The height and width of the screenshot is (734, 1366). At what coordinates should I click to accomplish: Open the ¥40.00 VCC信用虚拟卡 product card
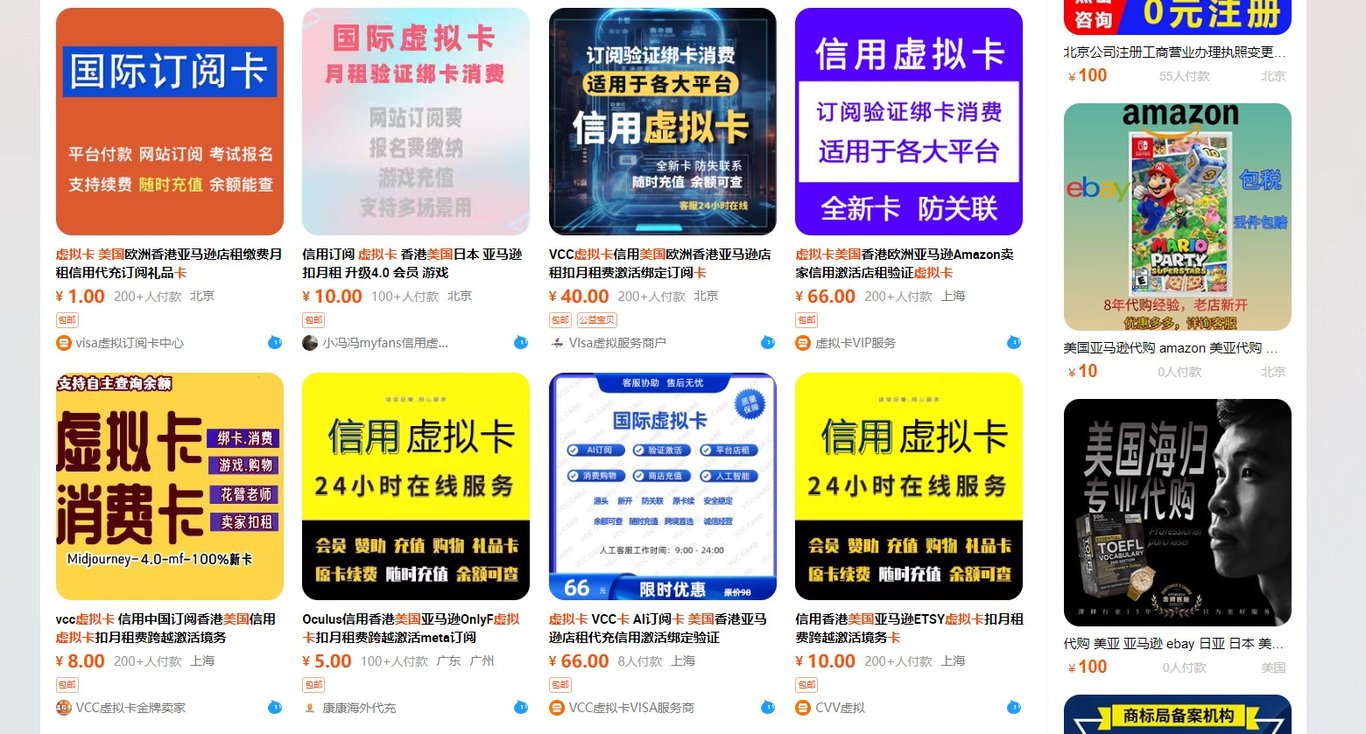tap(662, 122)
